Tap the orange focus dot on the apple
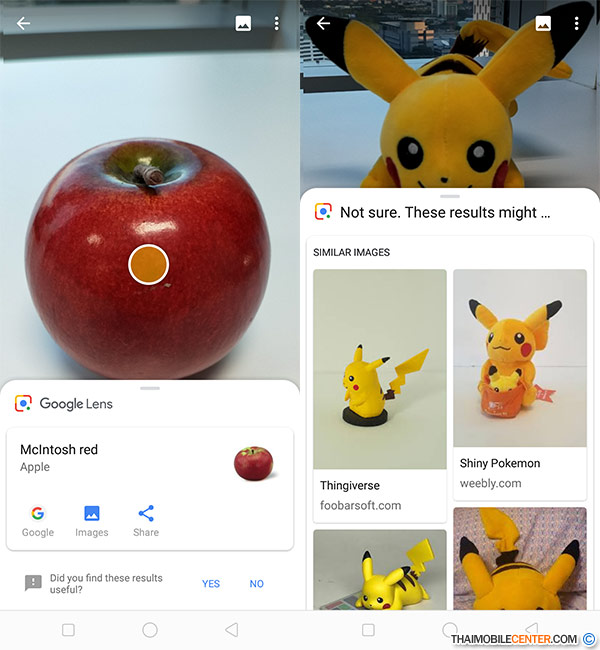Viewport: 600px width, 650px height. pos(149,264)
